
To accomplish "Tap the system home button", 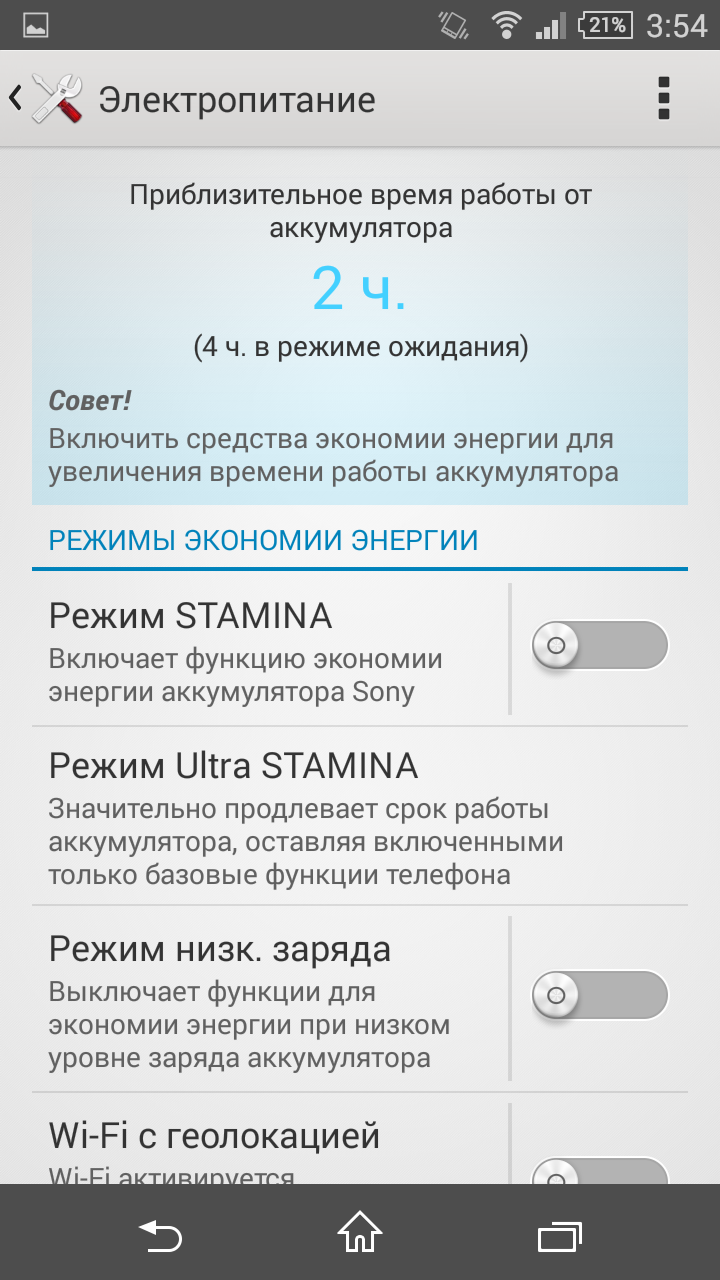I will tap(360, 1233).
